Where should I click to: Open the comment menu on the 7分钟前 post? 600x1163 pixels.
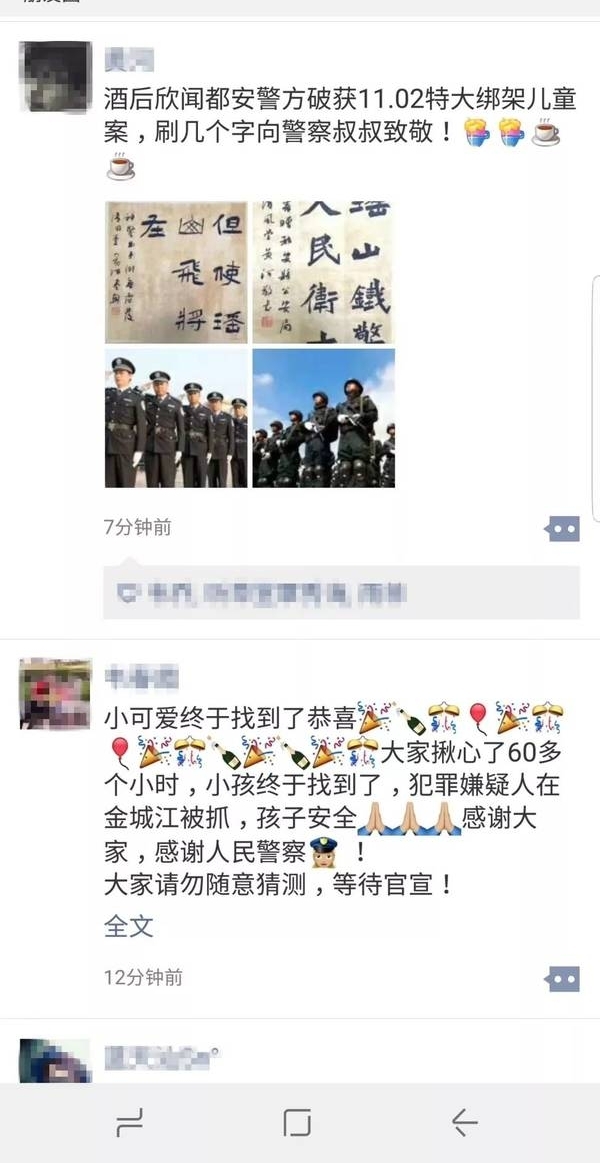click(x=563, y=529)
